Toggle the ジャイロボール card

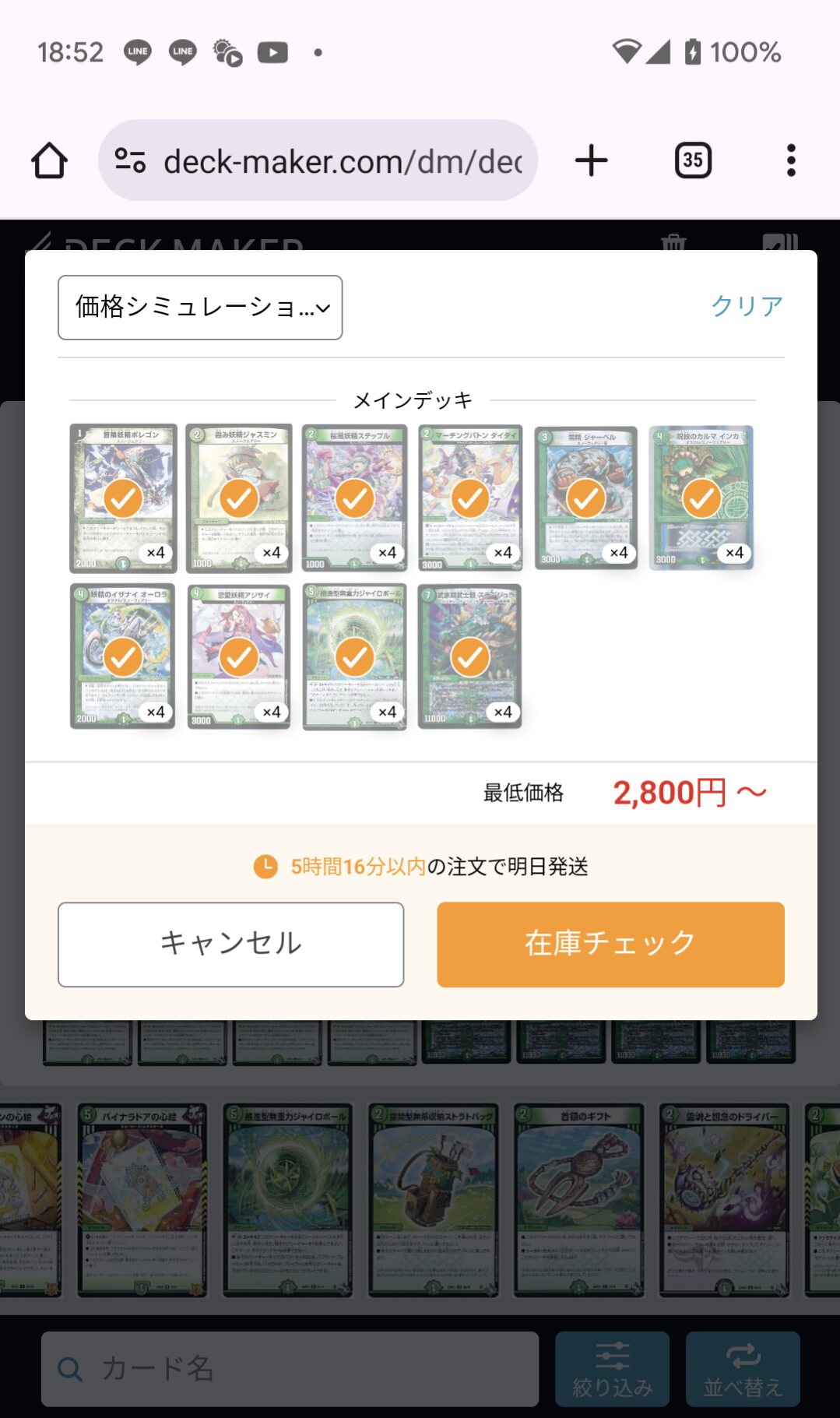click(355, 657)
